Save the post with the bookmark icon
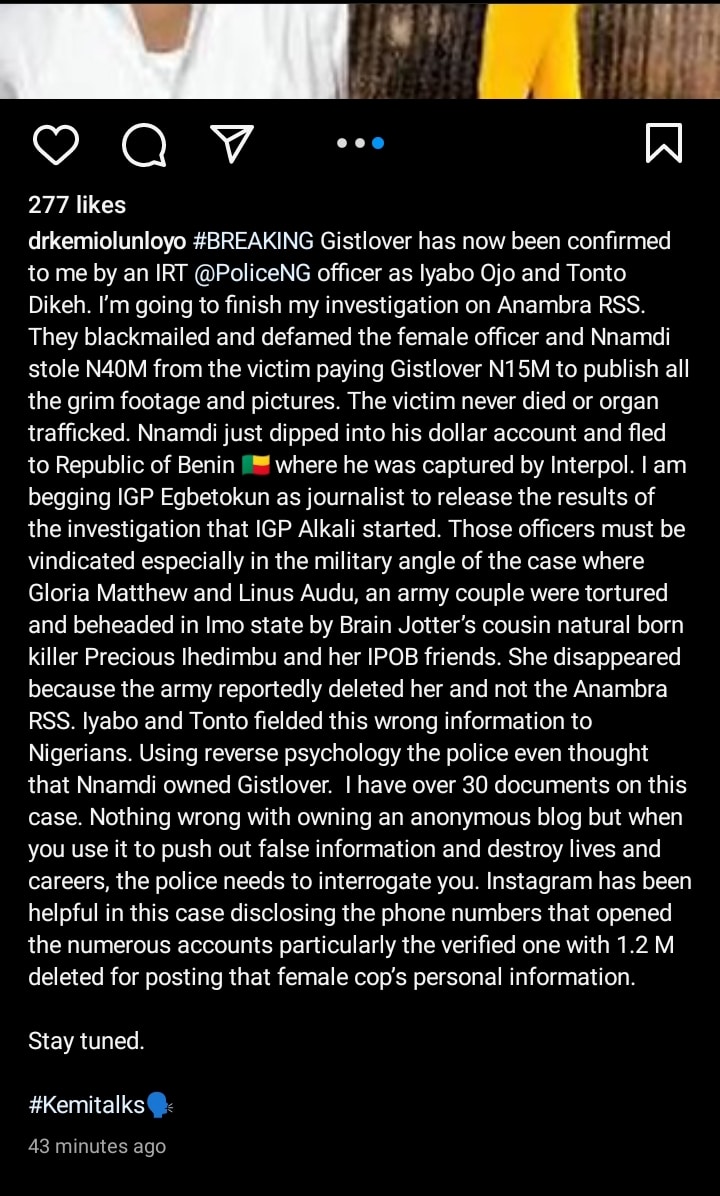Screen dimensions: 720x1196 tap(664, 143)
